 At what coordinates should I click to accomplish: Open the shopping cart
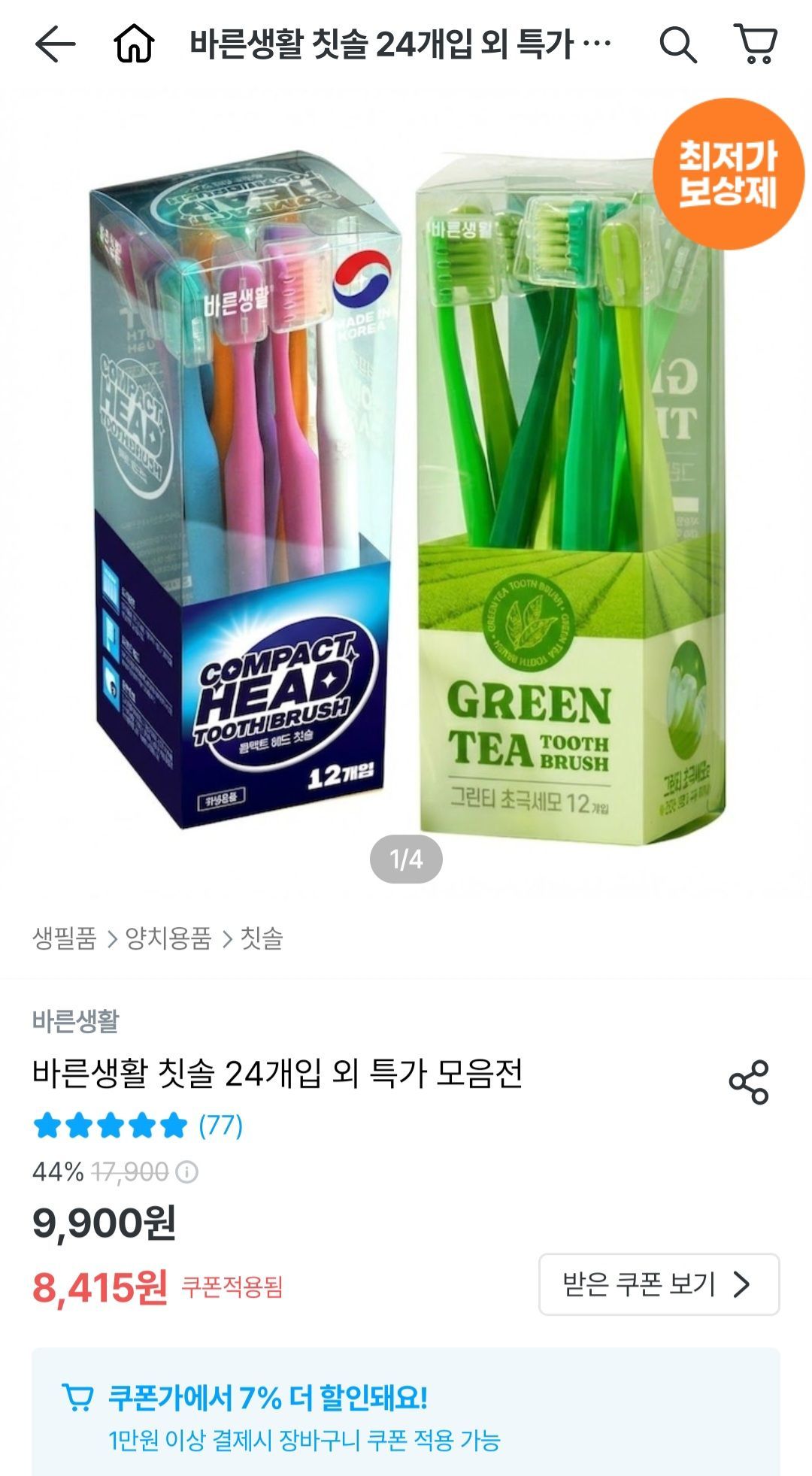coord(756,45)
